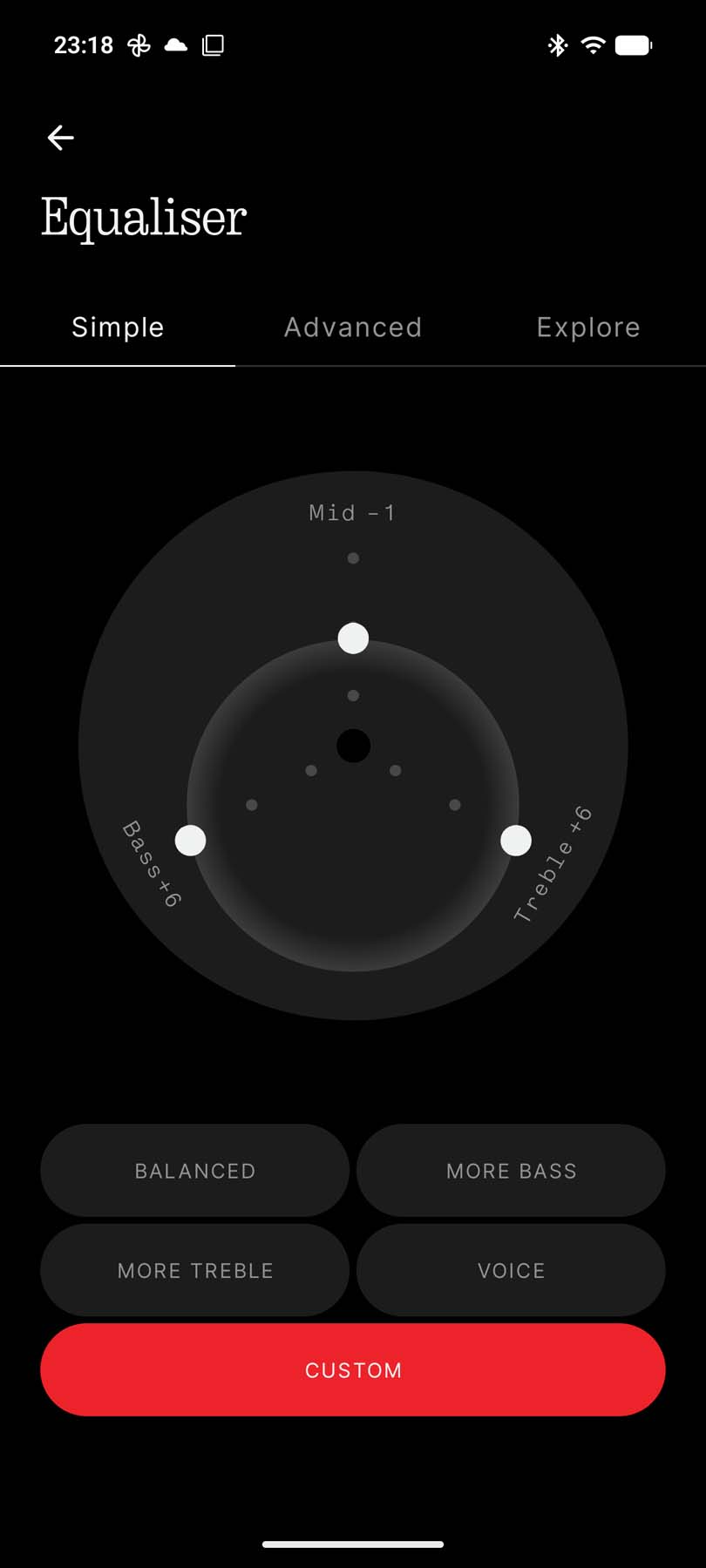The width and height of the screenshot is (706, 1568).
Task: Activate the Voice preset
Action: [511, 1270]
